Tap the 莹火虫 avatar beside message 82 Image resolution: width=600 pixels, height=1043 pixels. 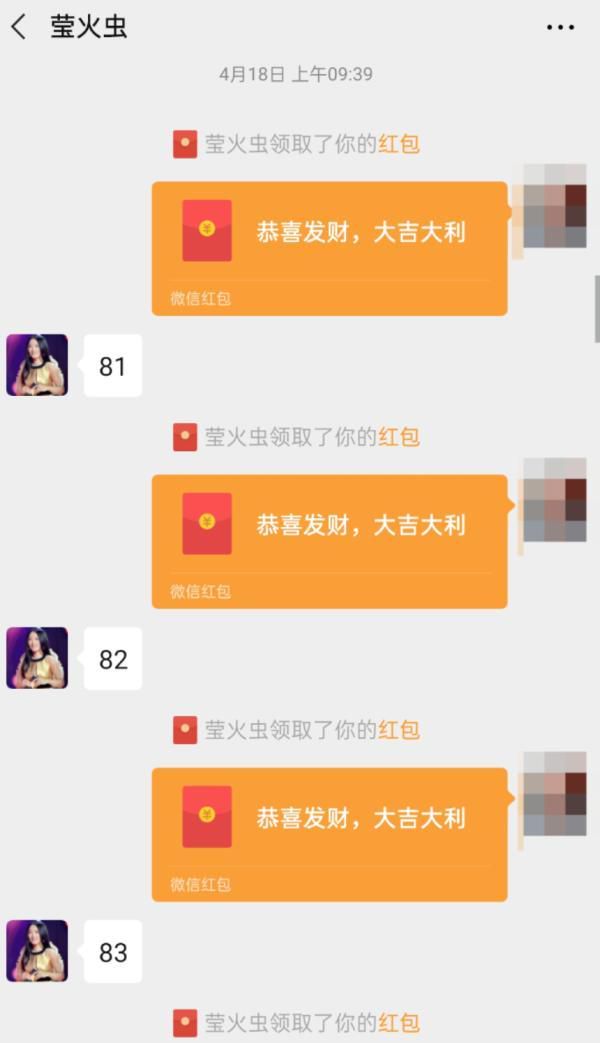point(37,658)
